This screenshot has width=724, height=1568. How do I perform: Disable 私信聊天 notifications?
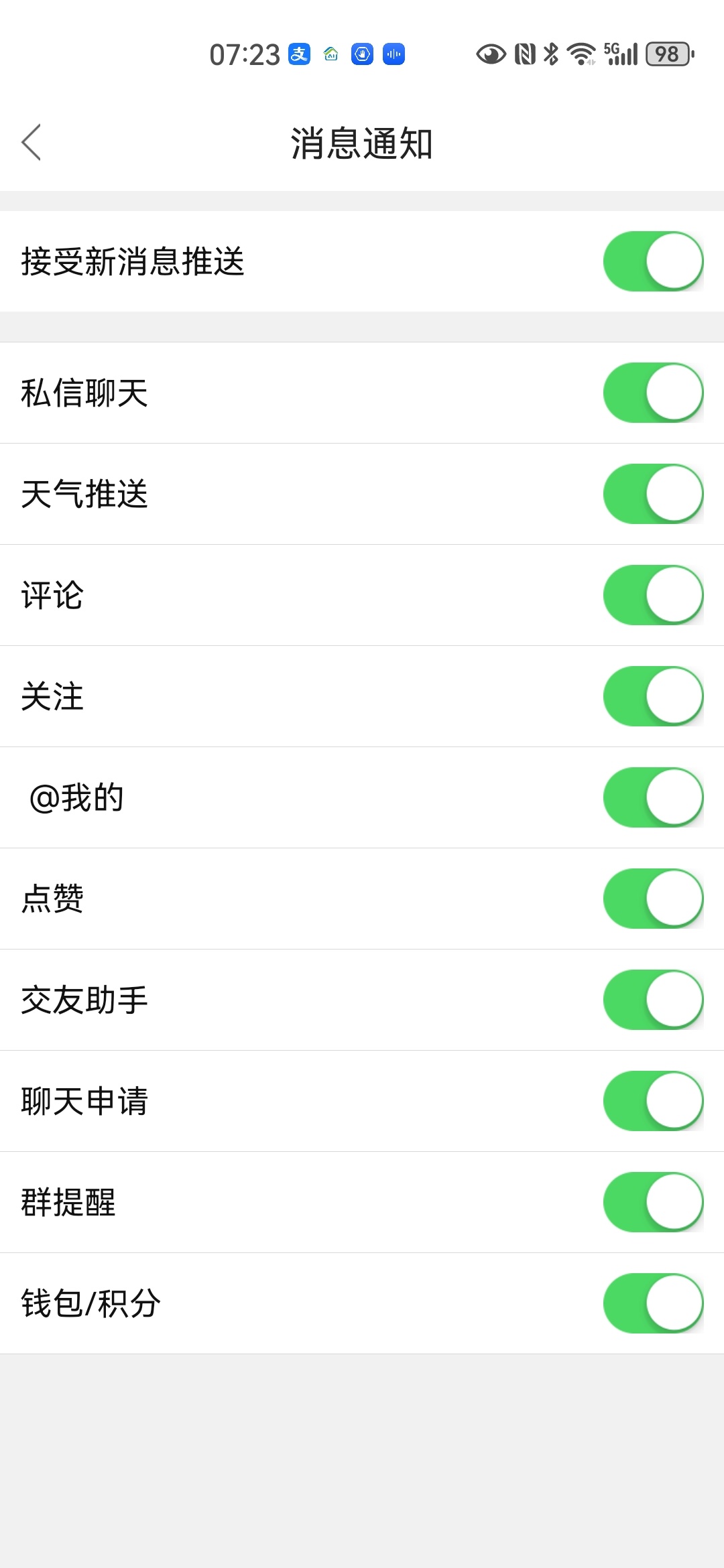pyautogui.click(x=653, y=393)
